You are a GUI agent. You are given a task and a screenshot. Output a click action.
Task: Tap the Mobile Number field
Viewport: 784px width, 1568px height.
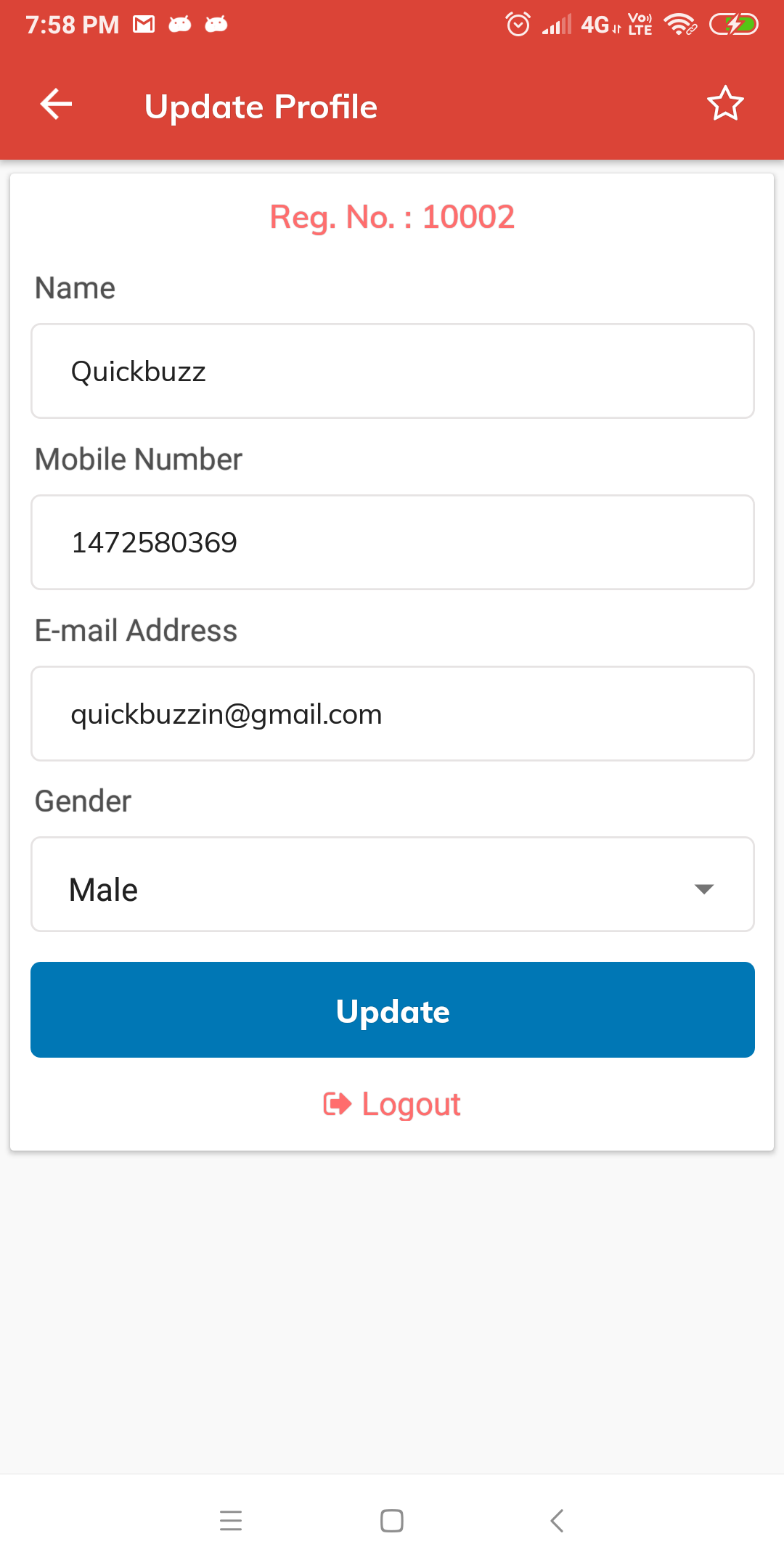coord(393,542)
